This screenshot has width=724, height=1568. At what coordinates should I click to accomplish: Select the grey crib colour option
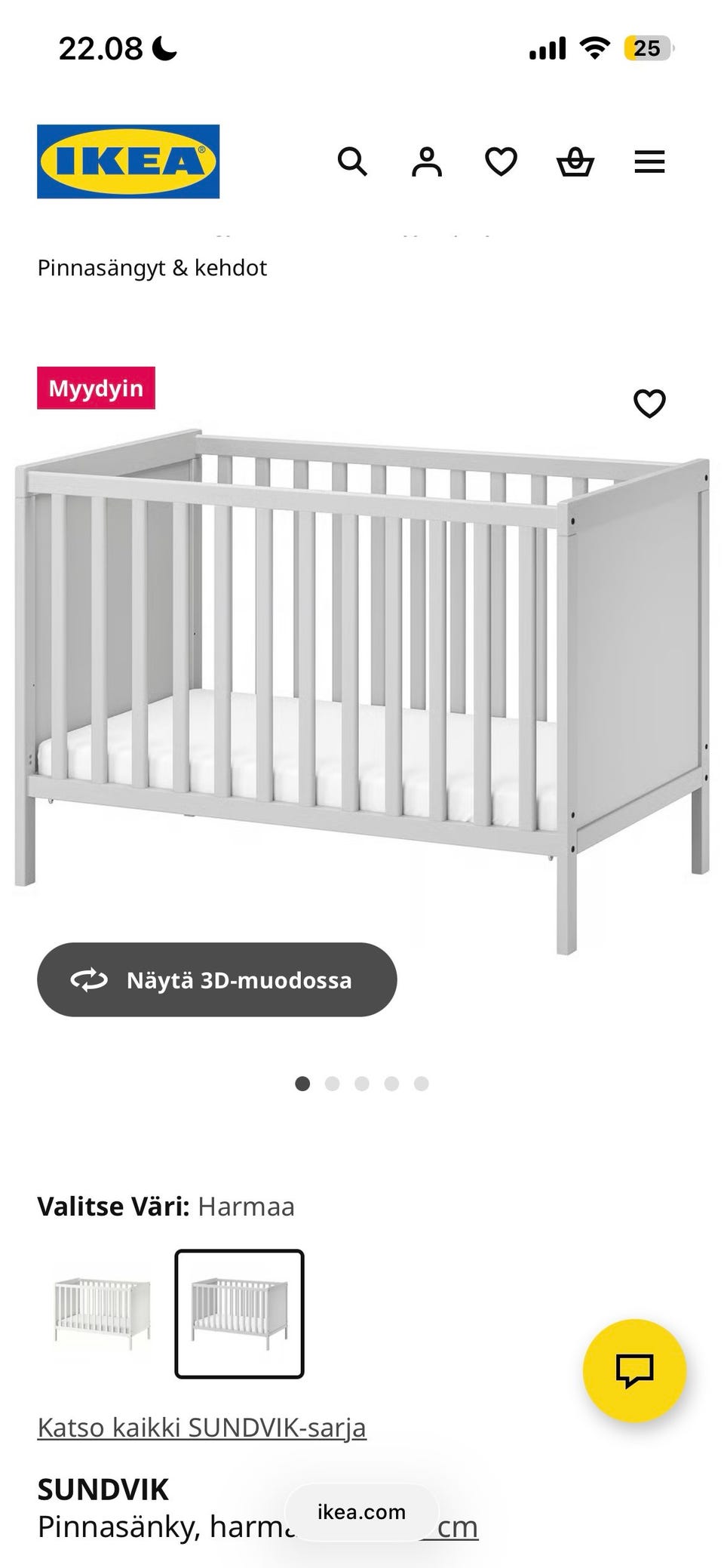[x=239, y=1314]
